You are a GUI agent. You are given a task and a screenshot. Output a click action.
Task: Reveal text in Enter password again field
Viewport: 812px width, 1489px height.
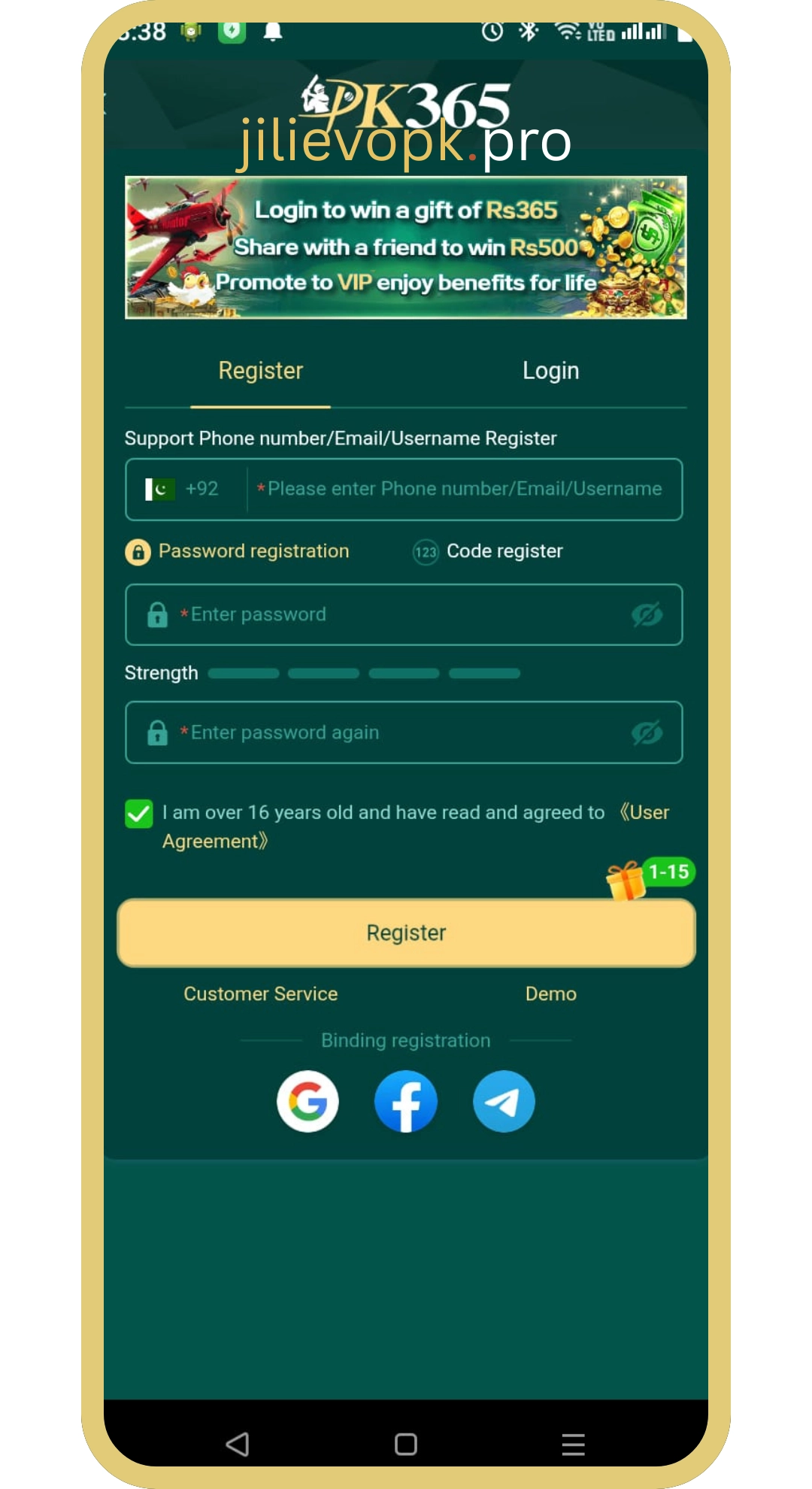click(647, 732)
